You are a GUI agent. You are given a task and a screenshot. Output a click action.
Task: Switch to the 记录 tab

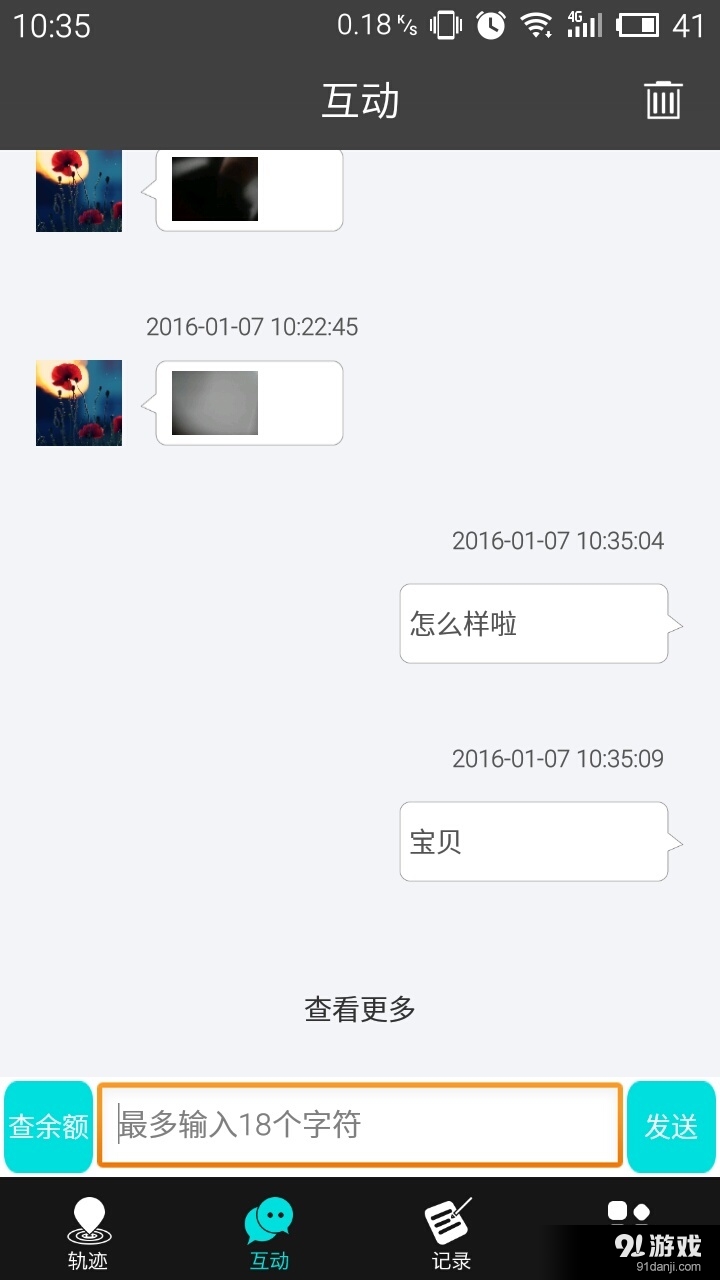click(x=449, y=1232)
